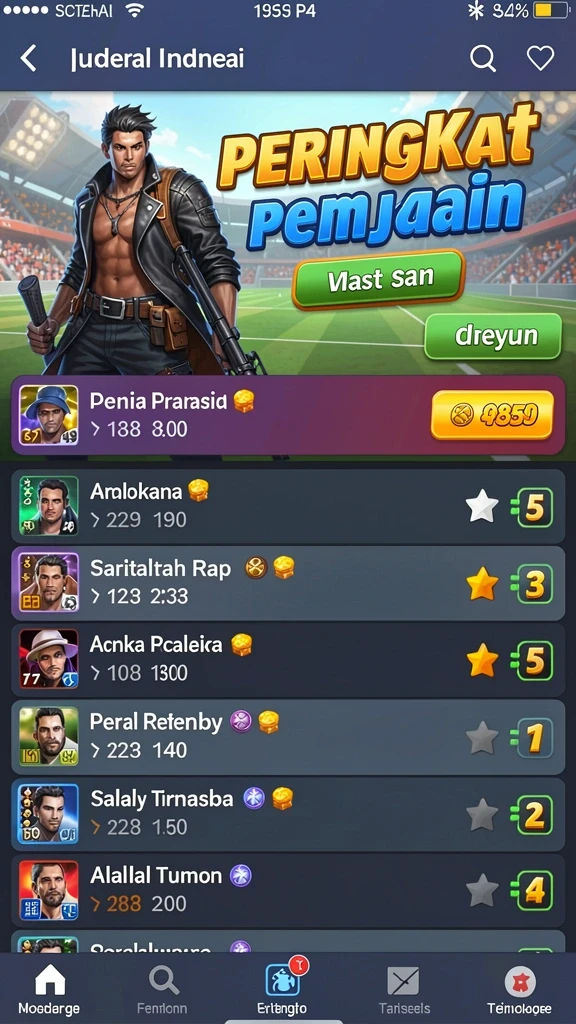
Task: Switch to the Fentionn search tab
Action: (x=163, y=989)
